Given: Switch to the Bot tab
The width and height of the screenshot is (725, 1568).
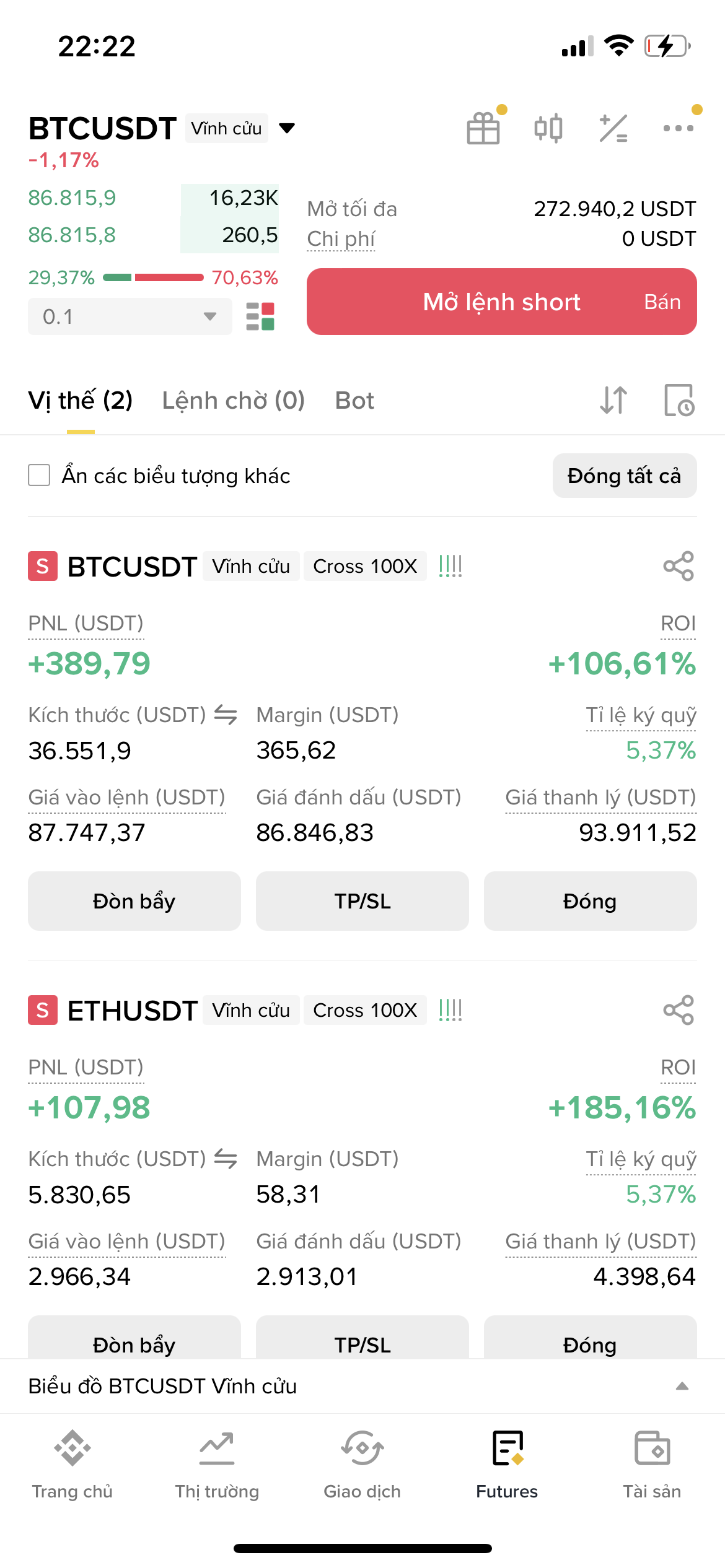Looking at the screenshot, I should (x=354, y=401).
